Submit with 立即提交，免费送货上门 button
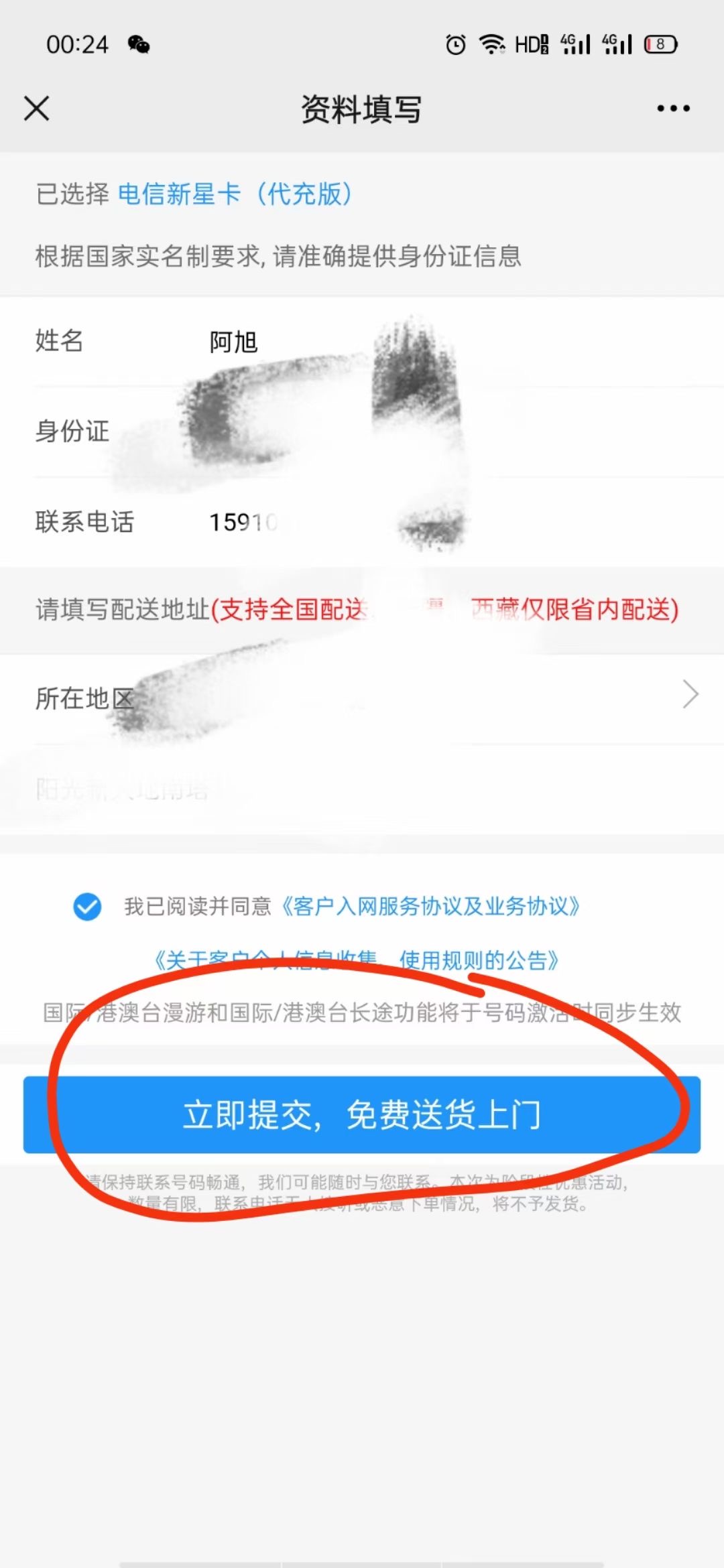The image size is (724, 1568). pos(362,1114)
